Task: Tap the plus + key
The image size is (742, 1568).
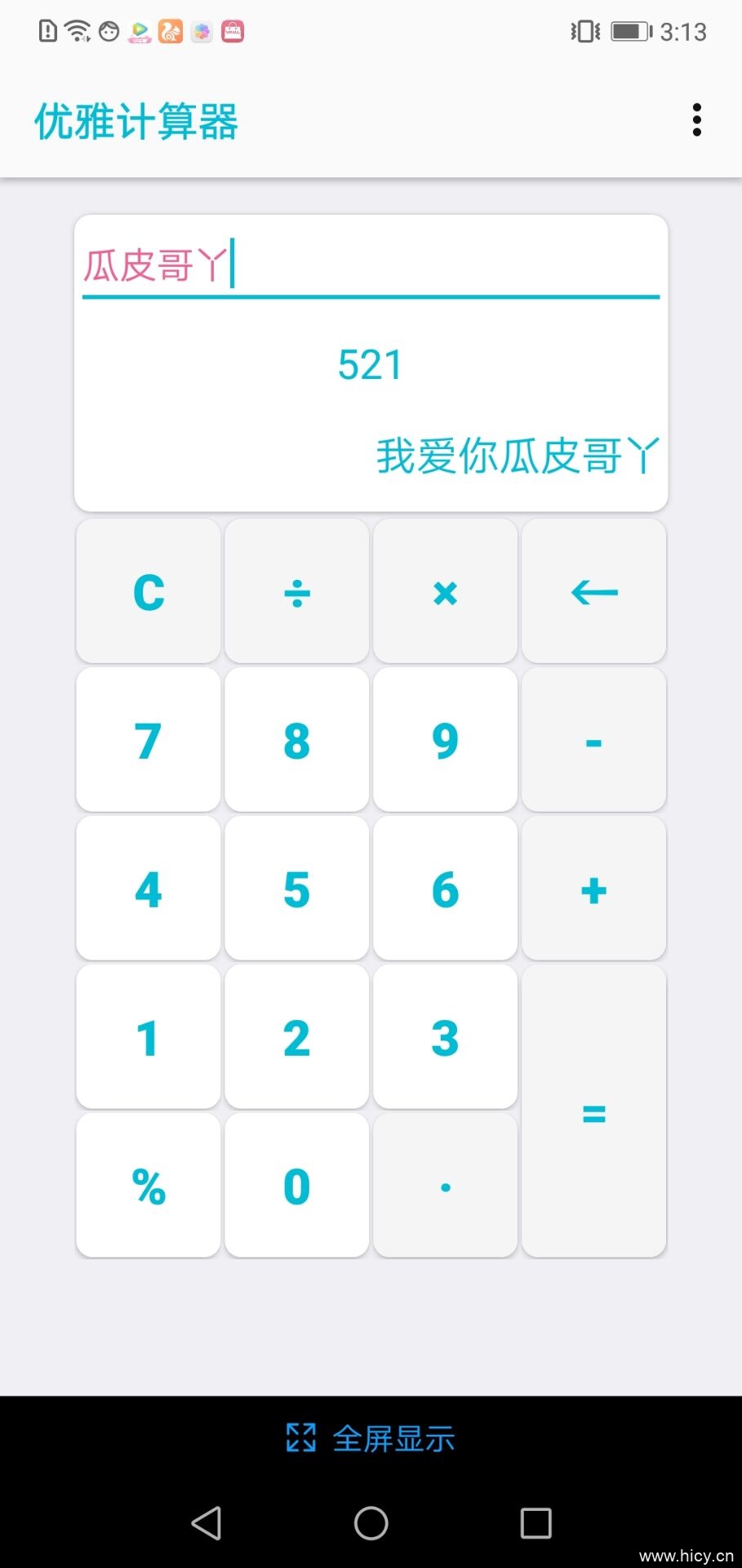Action: tap(593, 889)
